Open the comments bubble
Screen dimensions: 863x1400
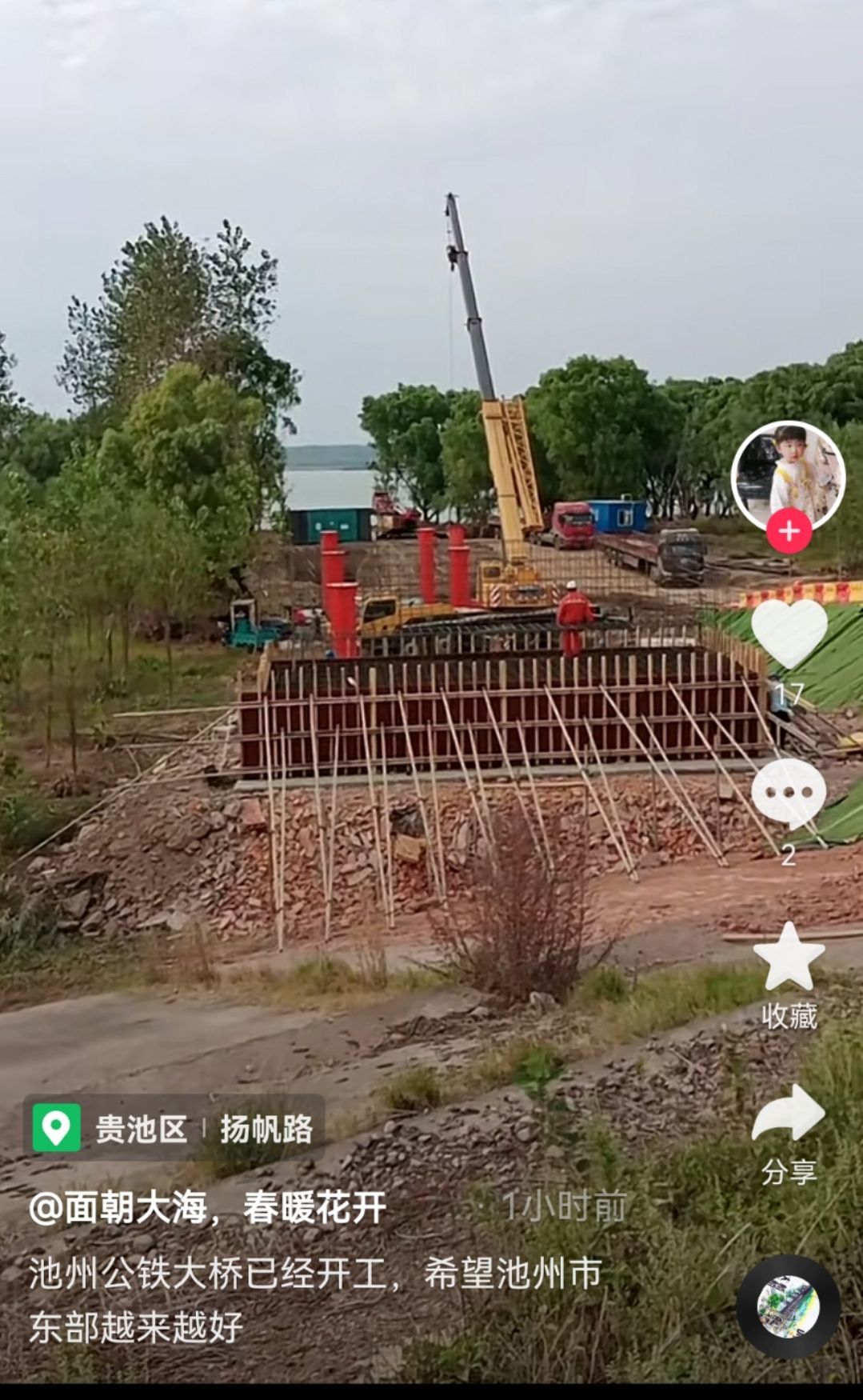click(x=788, y=792)
